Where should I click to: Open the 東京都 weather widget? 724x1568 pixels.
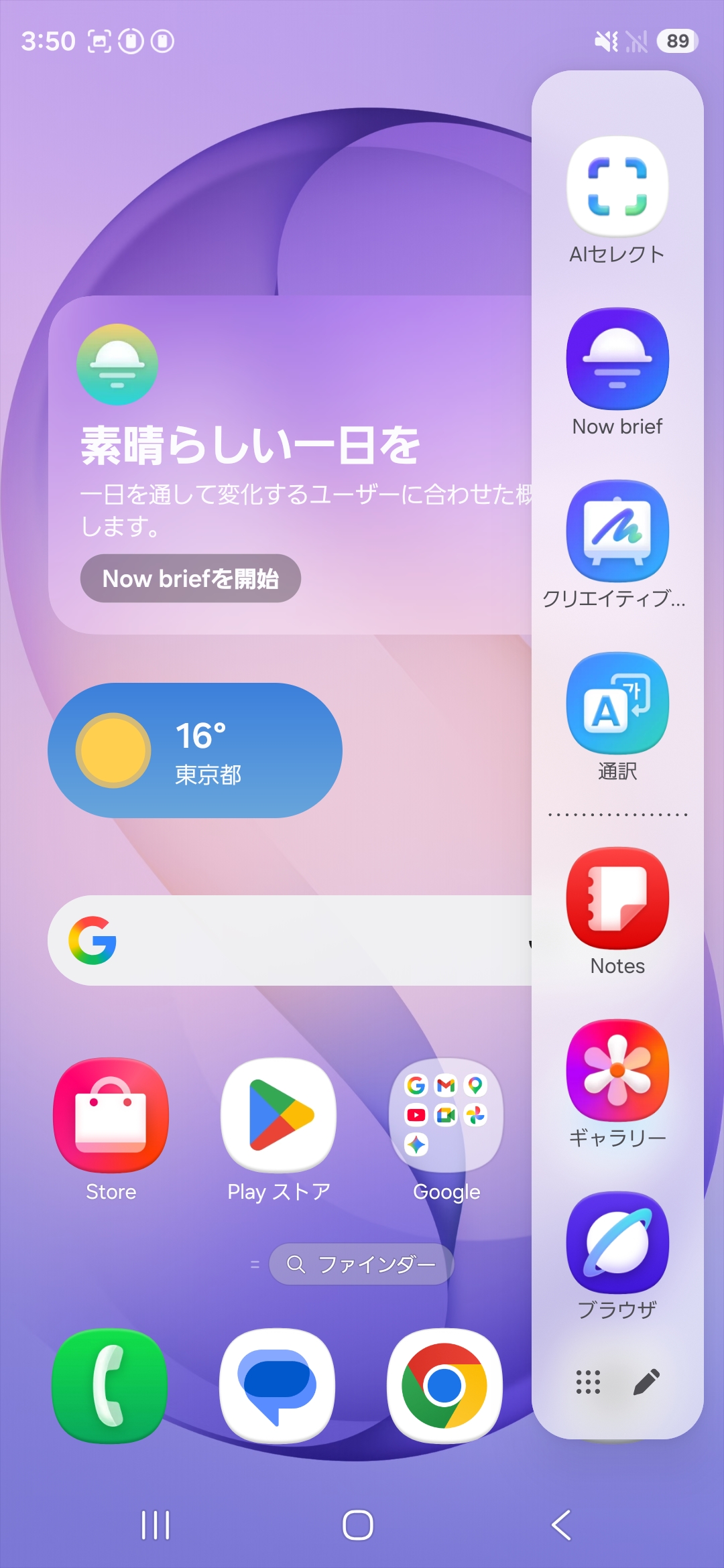pyautogui.click(x=194, y=750)
